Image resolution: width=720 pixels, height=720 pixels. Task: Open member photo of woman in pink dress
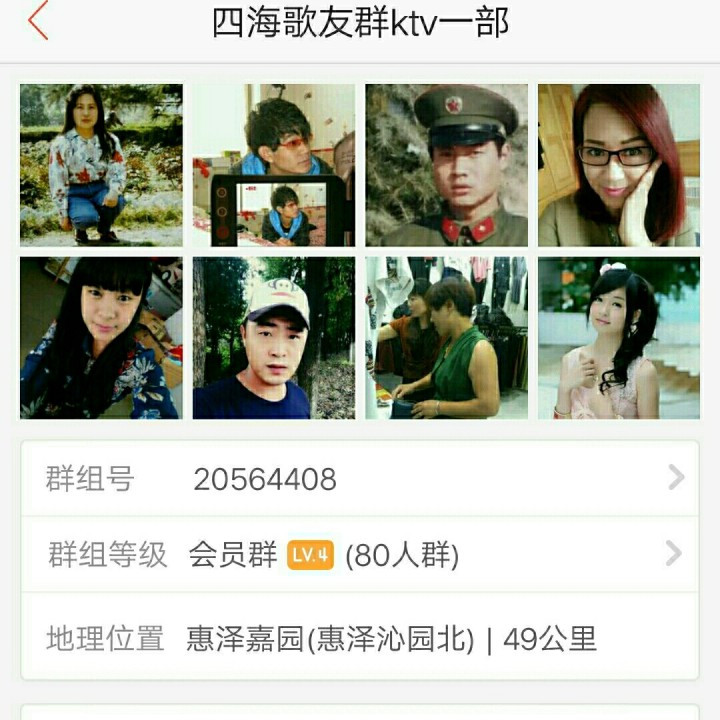619,338
